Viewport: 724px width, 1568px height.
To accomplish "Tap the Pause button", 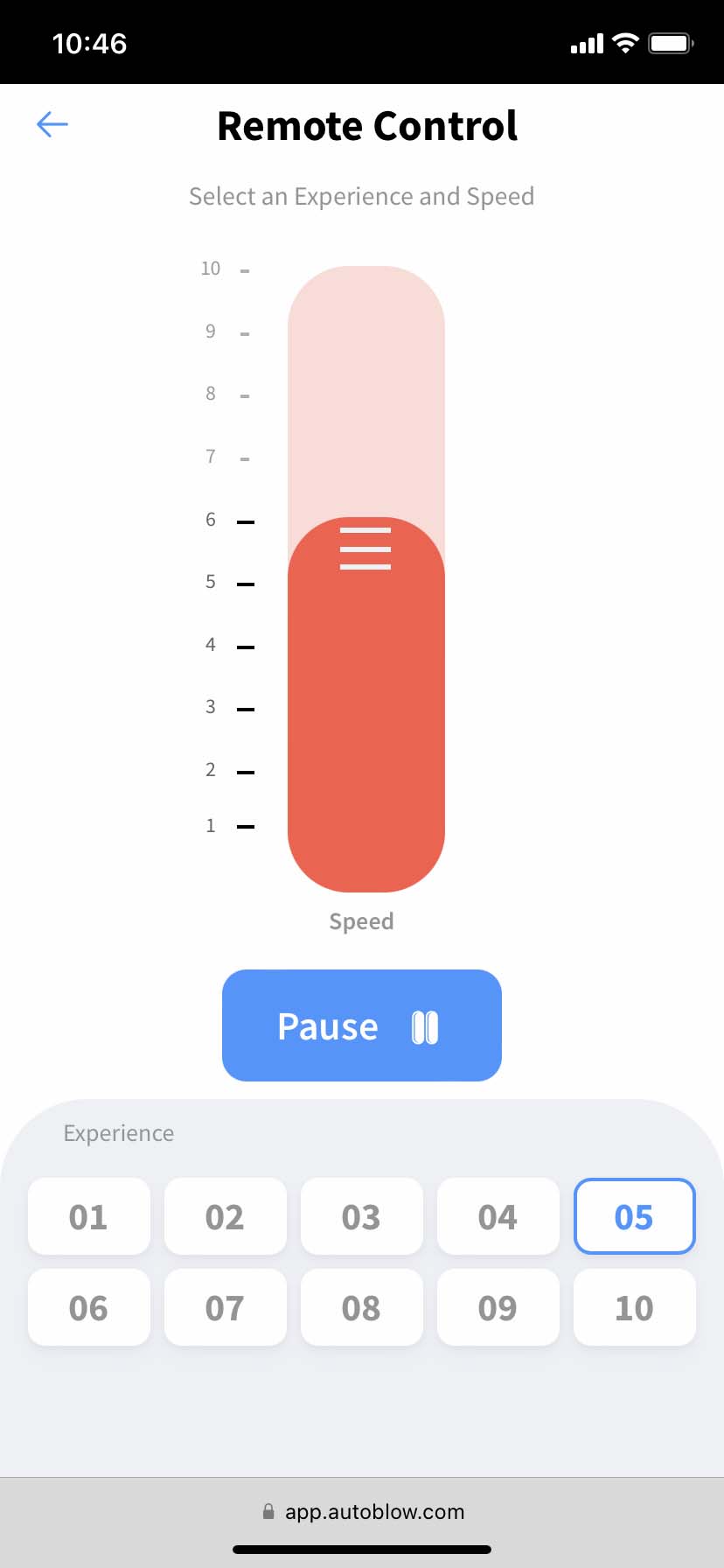I will click(361, 1025).
